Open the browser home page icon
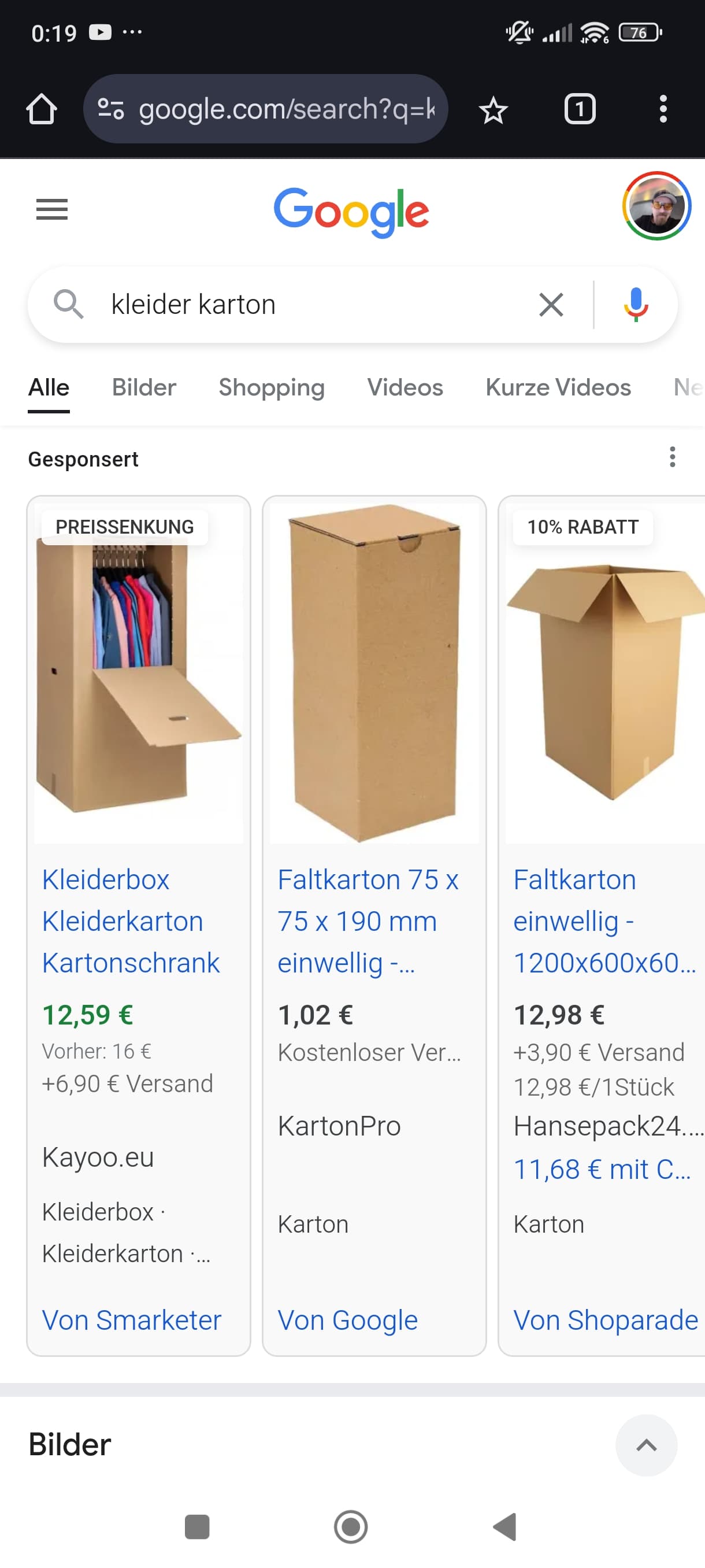Viewport: 705px width, 1568px height. 42,109
